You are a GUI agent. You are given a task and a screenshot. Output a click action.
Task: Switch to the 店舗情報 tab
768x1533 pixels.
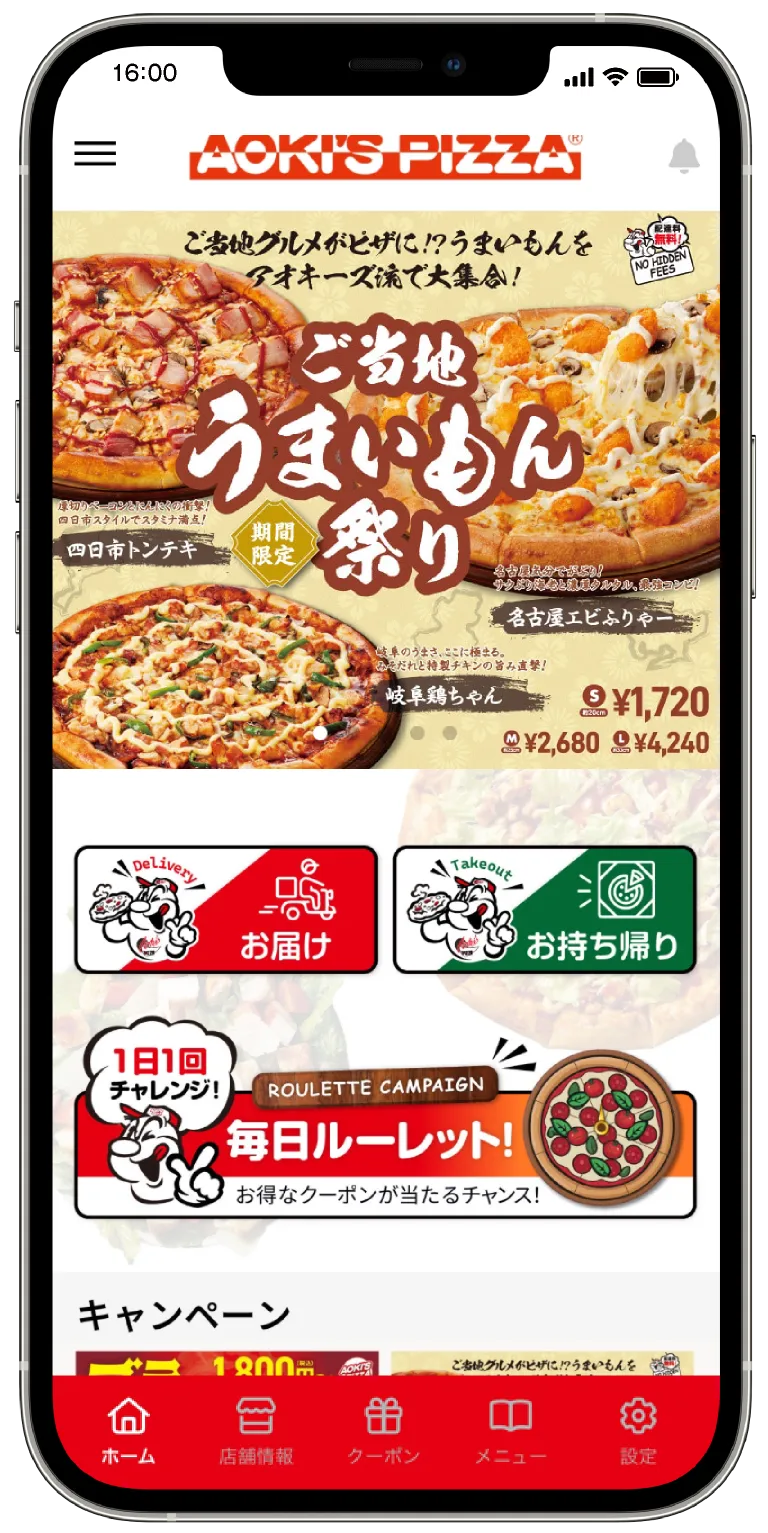tap(257, 1432)
